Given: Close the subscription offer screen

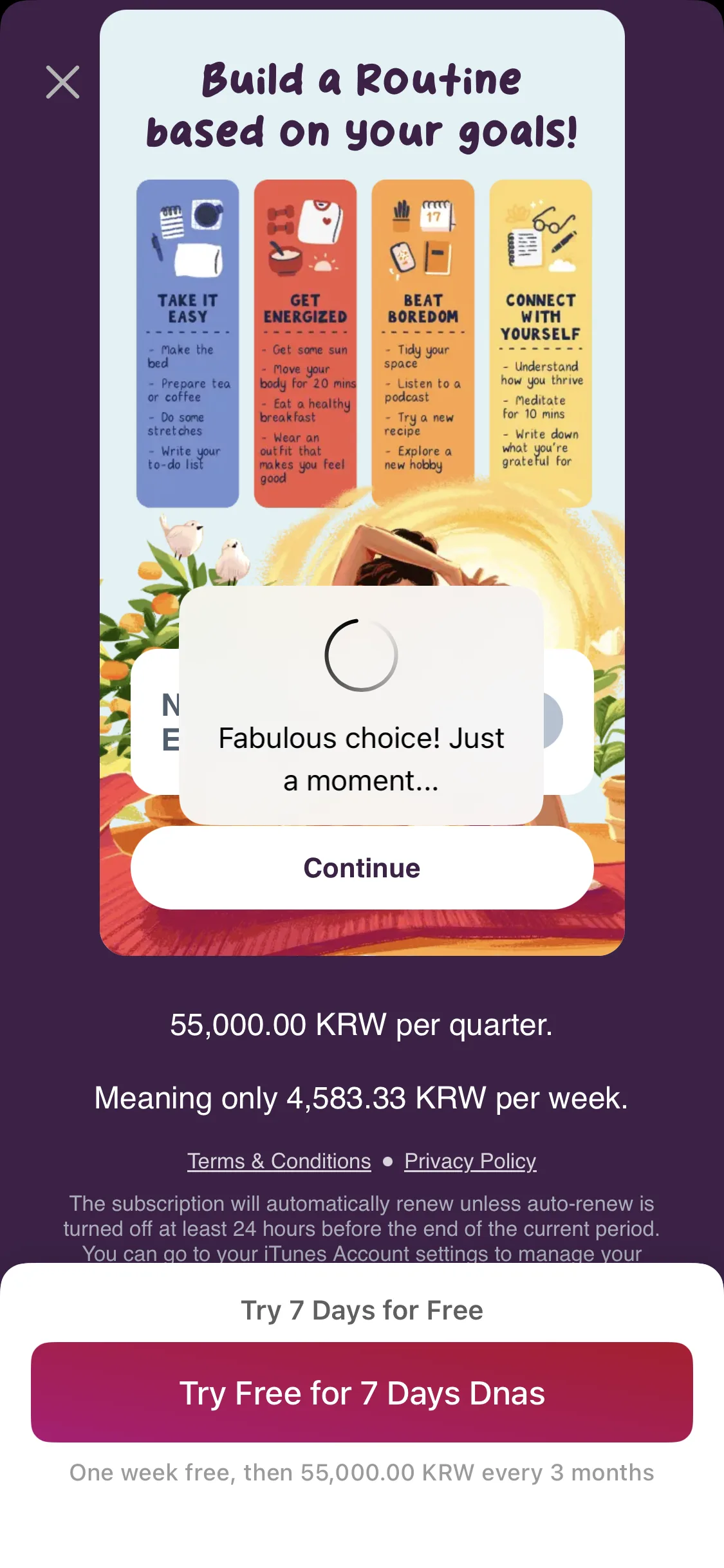Looking at the screenshot, I should 62,82.
